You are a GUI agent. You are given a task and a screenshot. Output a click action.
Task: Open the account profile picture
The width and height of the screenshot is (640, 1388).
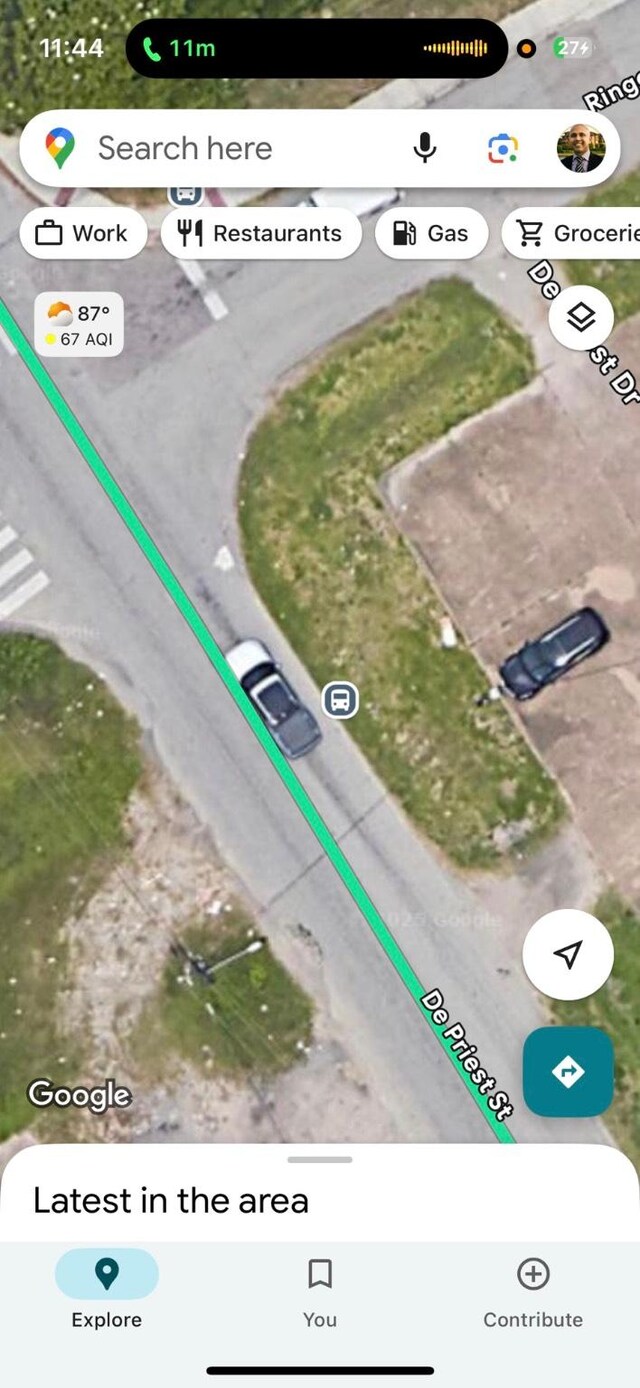[581, 149]
